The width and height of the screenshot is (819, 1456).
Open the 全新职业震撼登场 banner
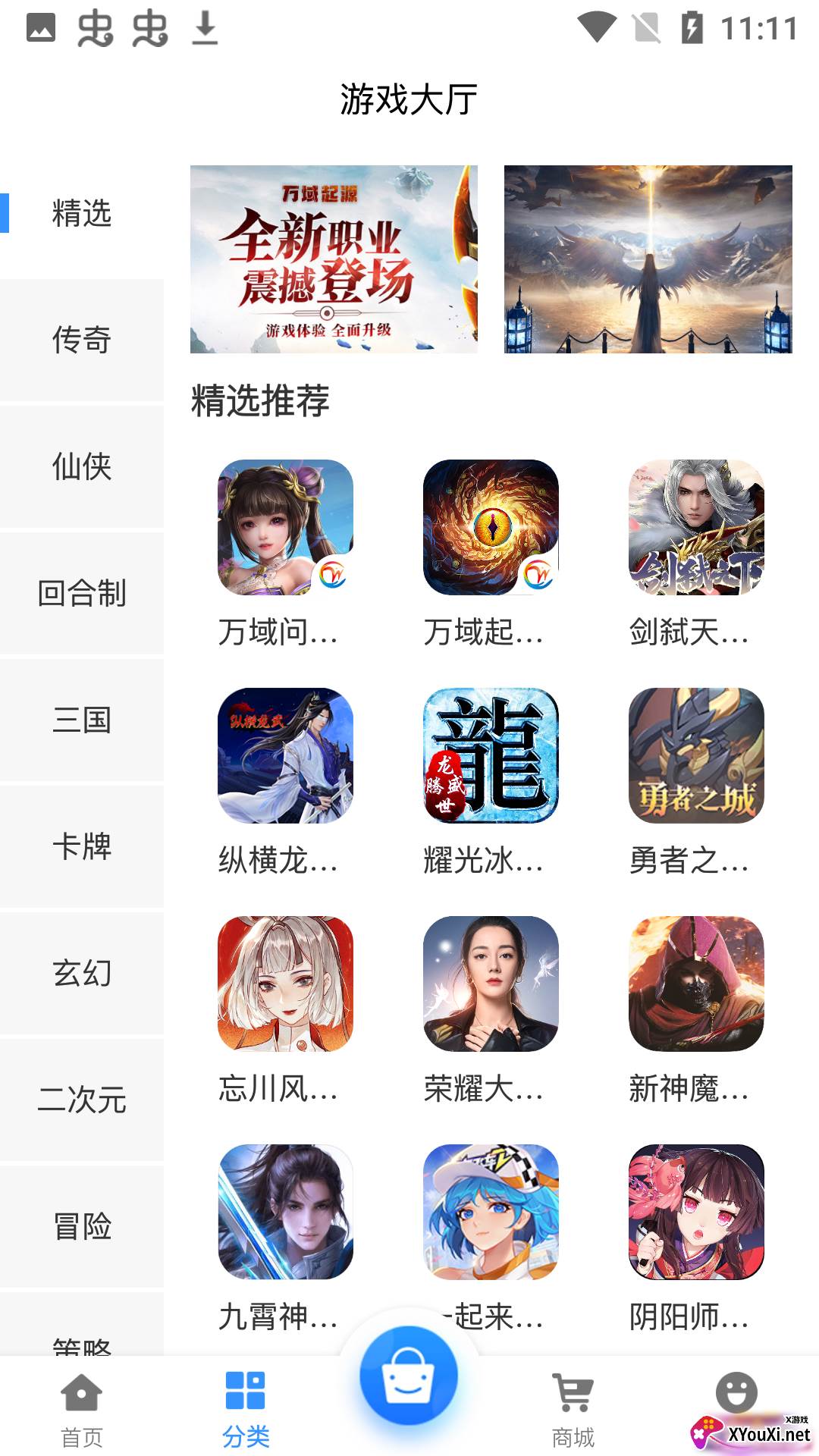[x=334, y=259]
